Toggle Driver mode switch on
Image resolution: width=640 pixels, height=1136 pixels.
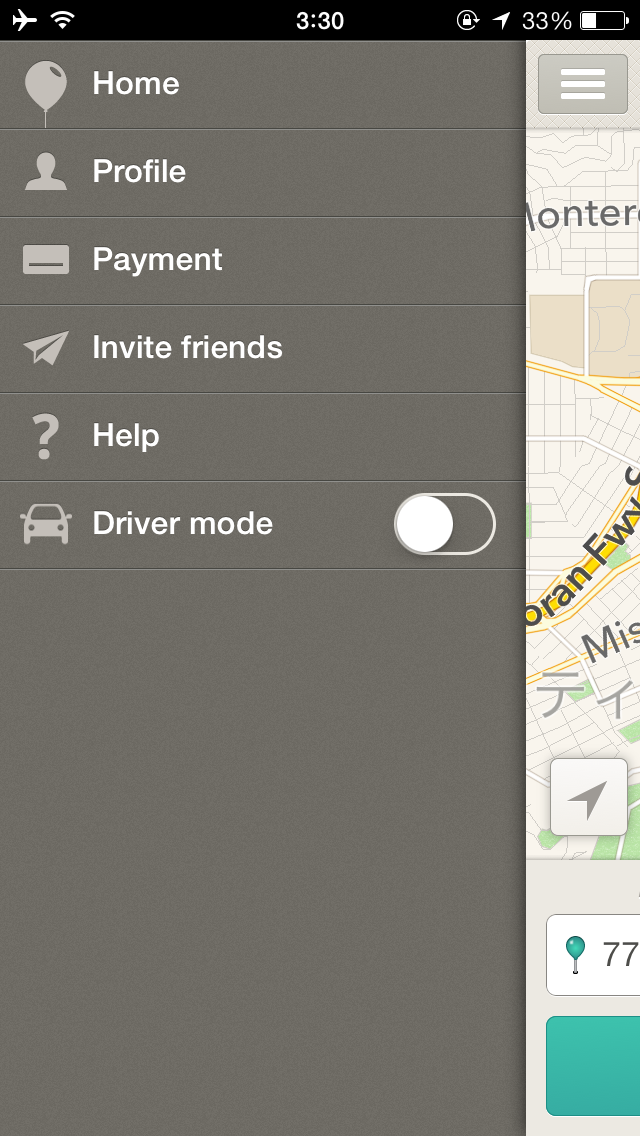[x=445, y=524]
